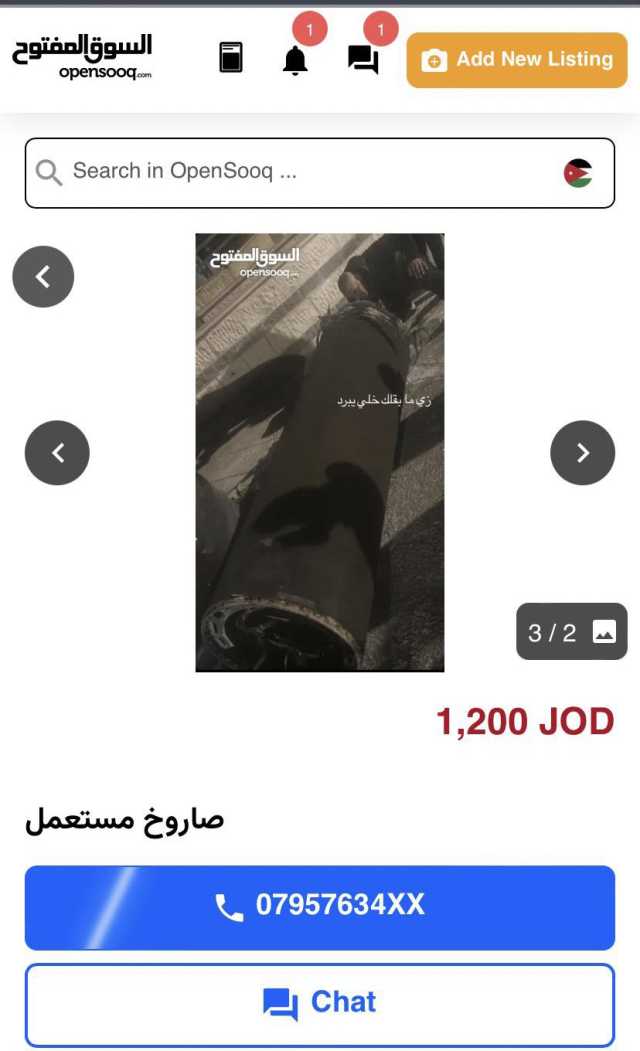The width and height of the screenshot is (640, 1051).
Task: Show the previous listing photo
Action: tap(57, 453)
